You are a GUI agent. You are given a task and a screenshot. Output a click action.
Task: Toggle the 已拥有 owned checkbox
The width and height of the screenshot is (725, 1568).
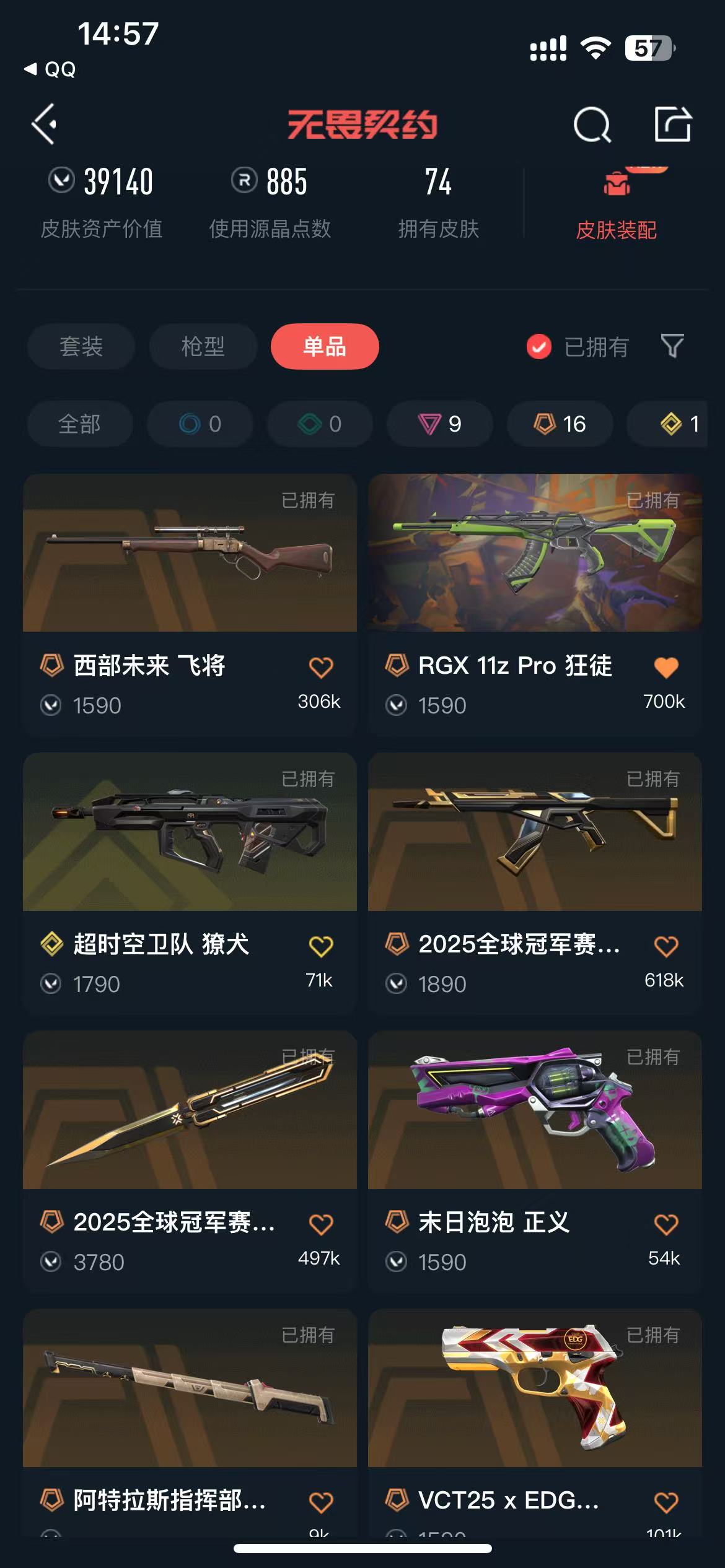(x=539, y=347)
